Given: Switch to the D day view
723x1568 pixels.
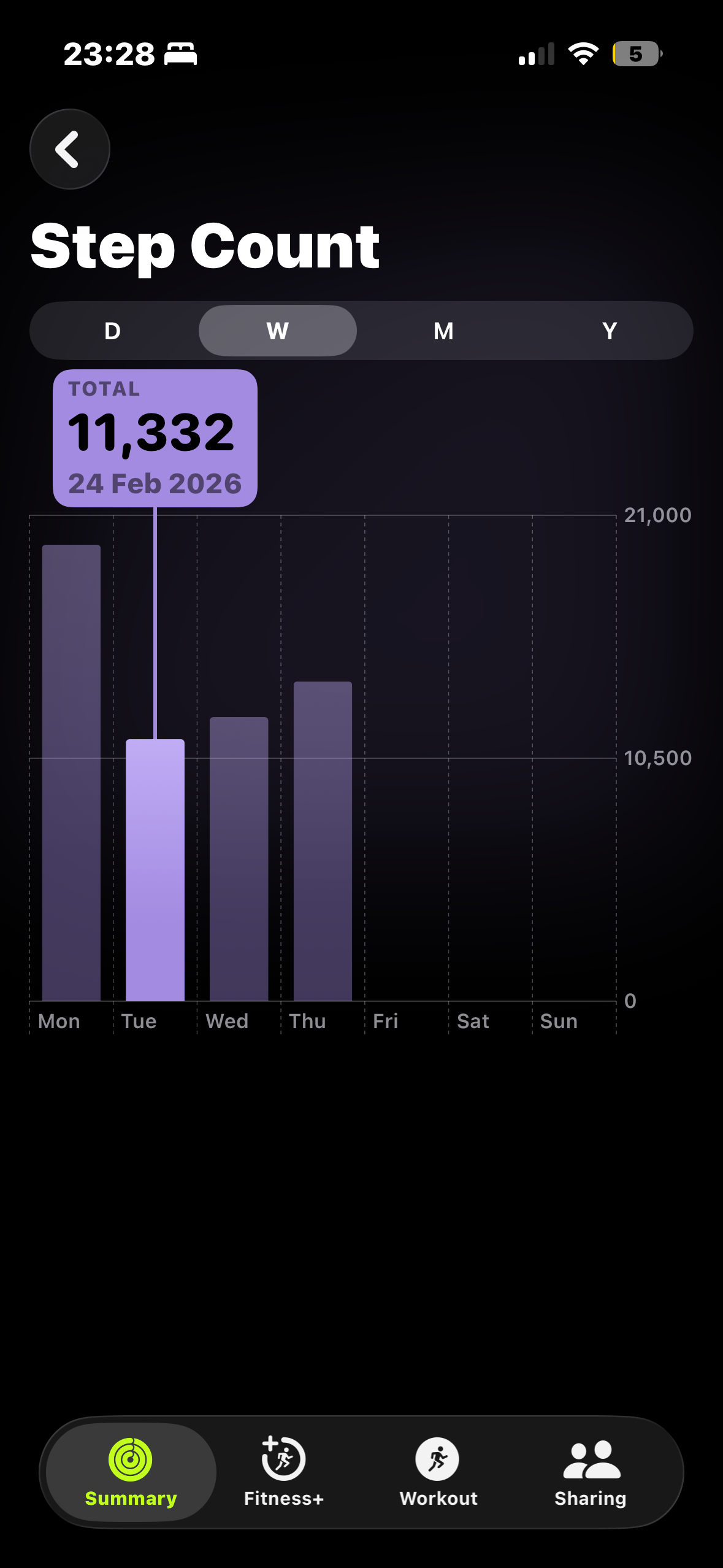Looking at the screenshot, I should pos(113,331).
